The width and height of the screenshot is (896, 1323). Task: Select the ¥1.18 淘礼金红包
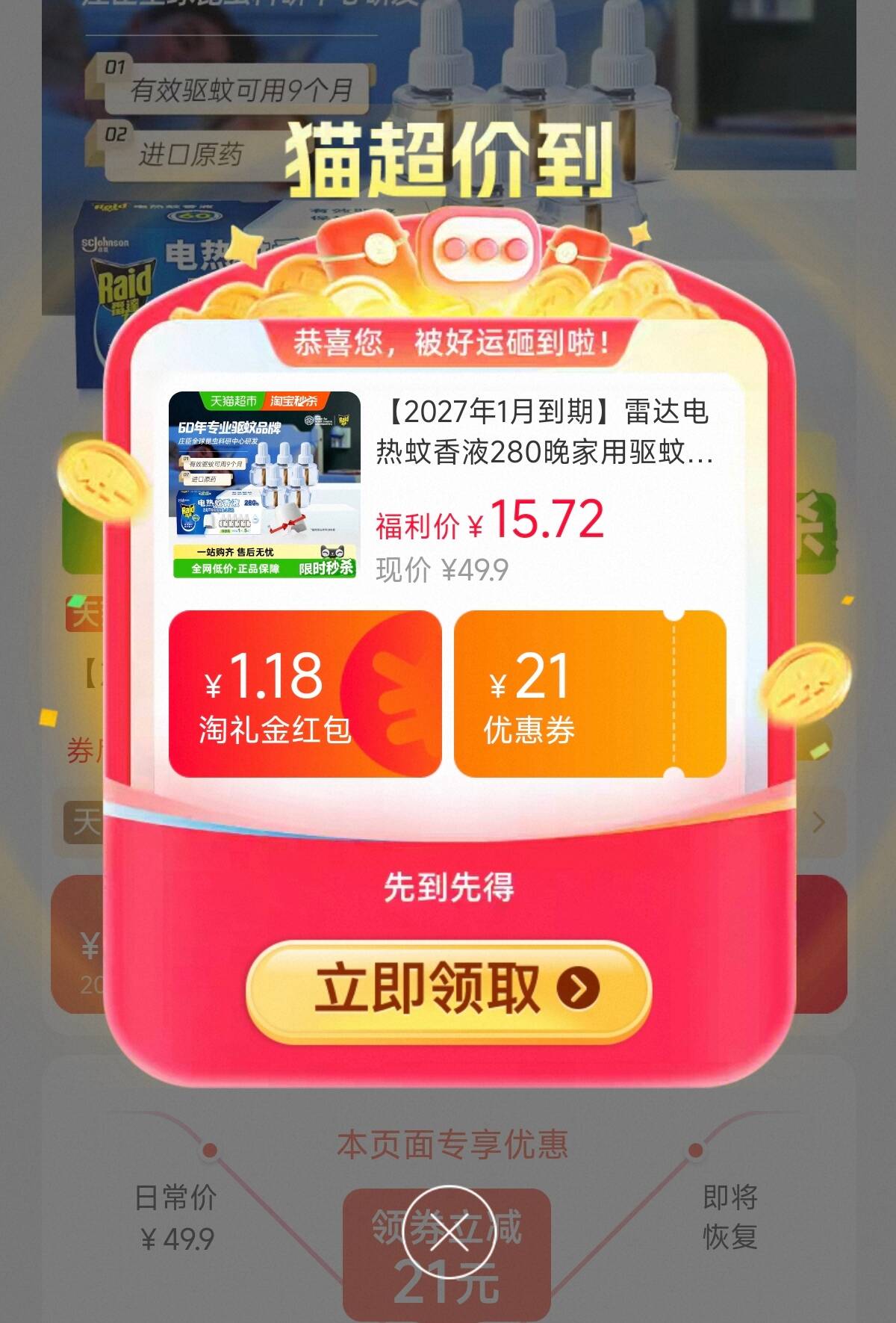[305, 694]
